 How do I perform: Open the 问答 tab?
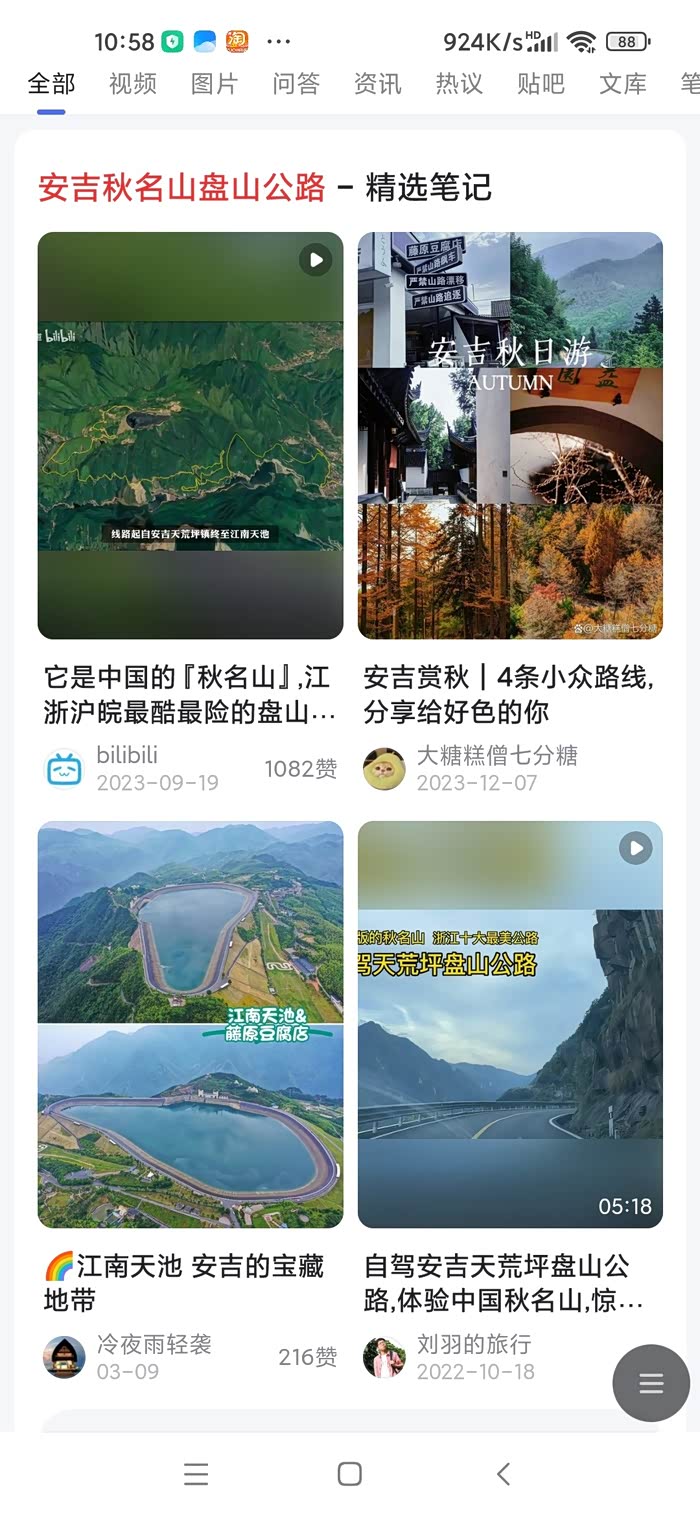point(296,84)
